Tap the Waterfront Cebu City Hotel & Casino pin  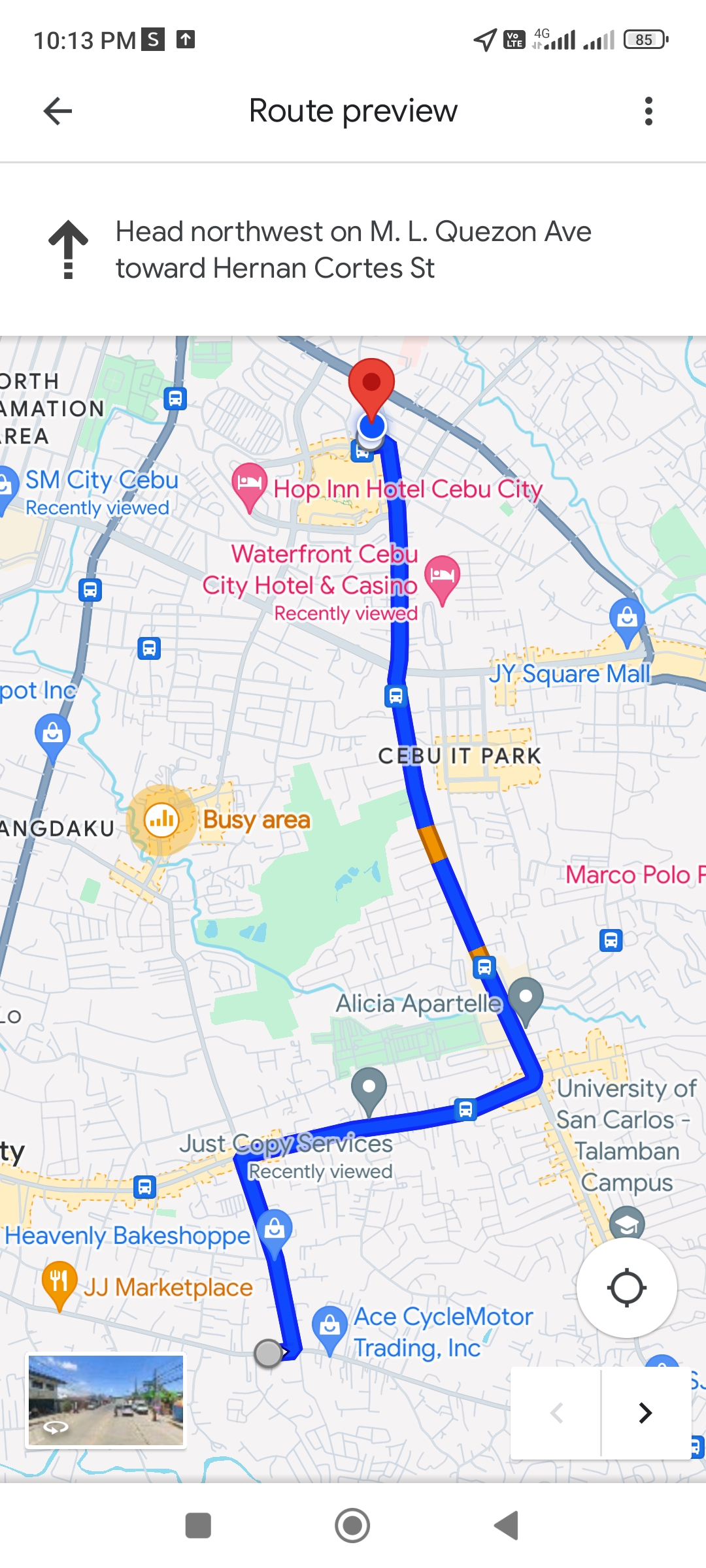click(443, 578)
